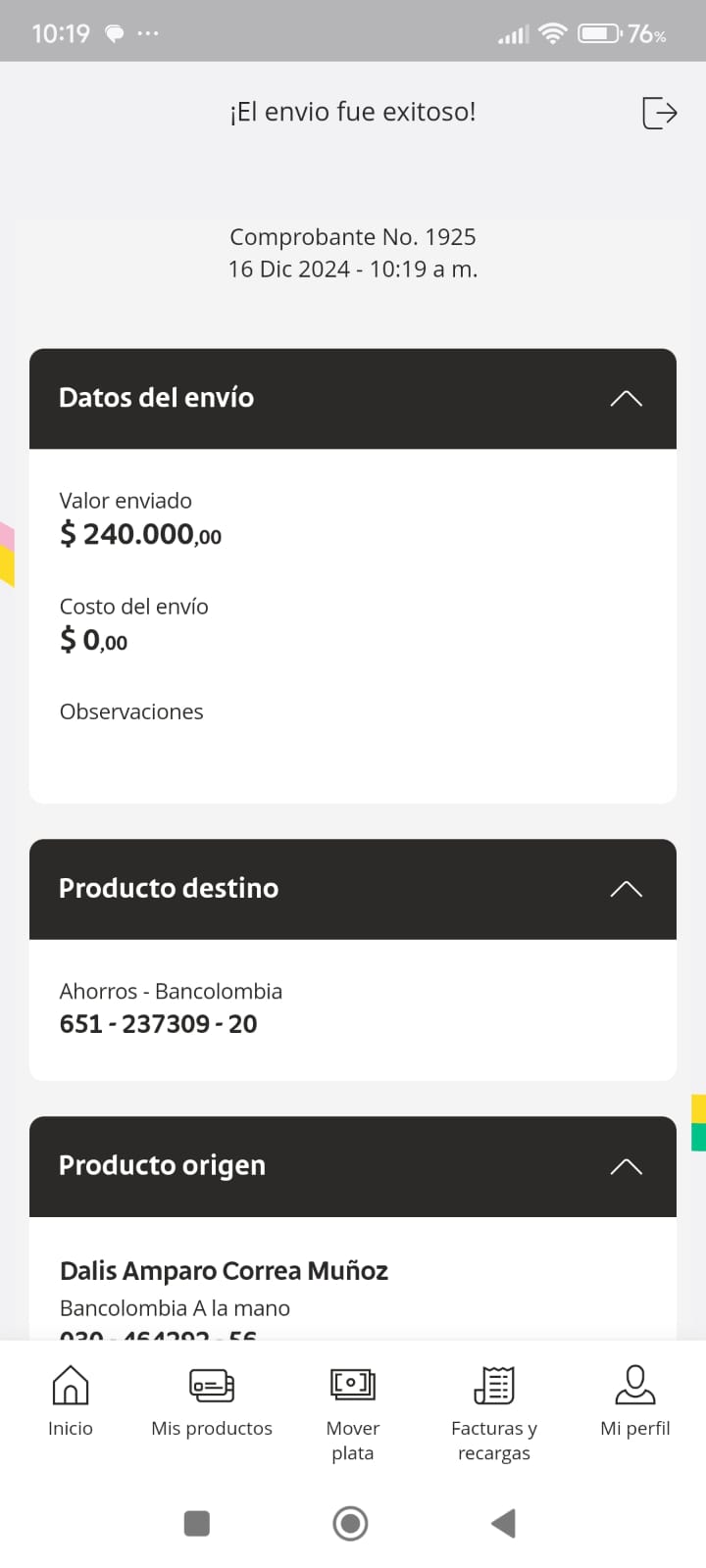
Task: Collapse the Producto destino section
Action: pyautogui.click(x=626, y=890)
